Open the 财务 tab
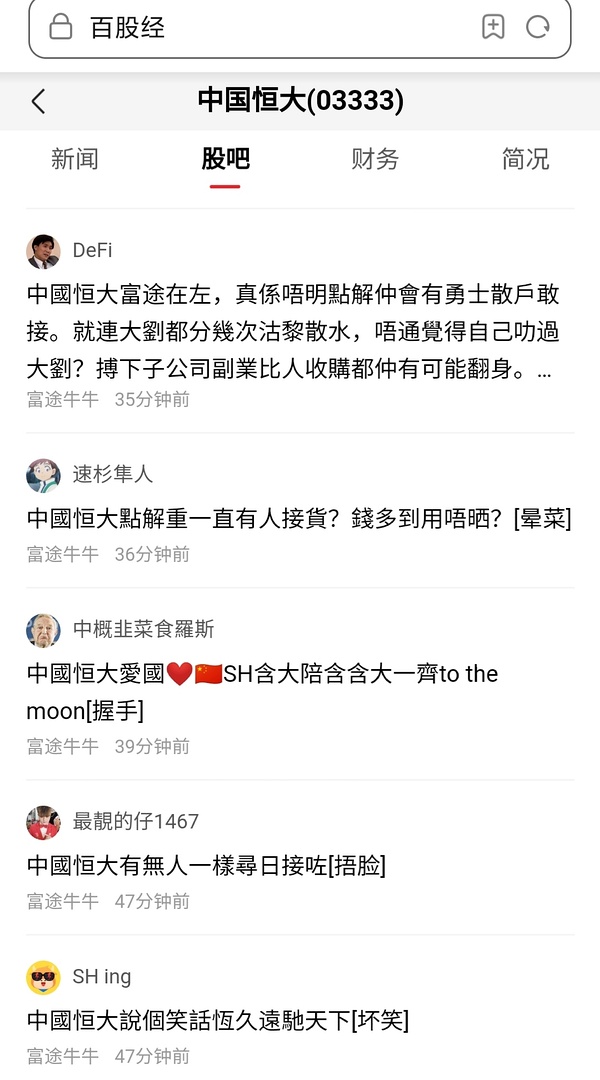The image size is (600, 1080). (x=375, y=159)
